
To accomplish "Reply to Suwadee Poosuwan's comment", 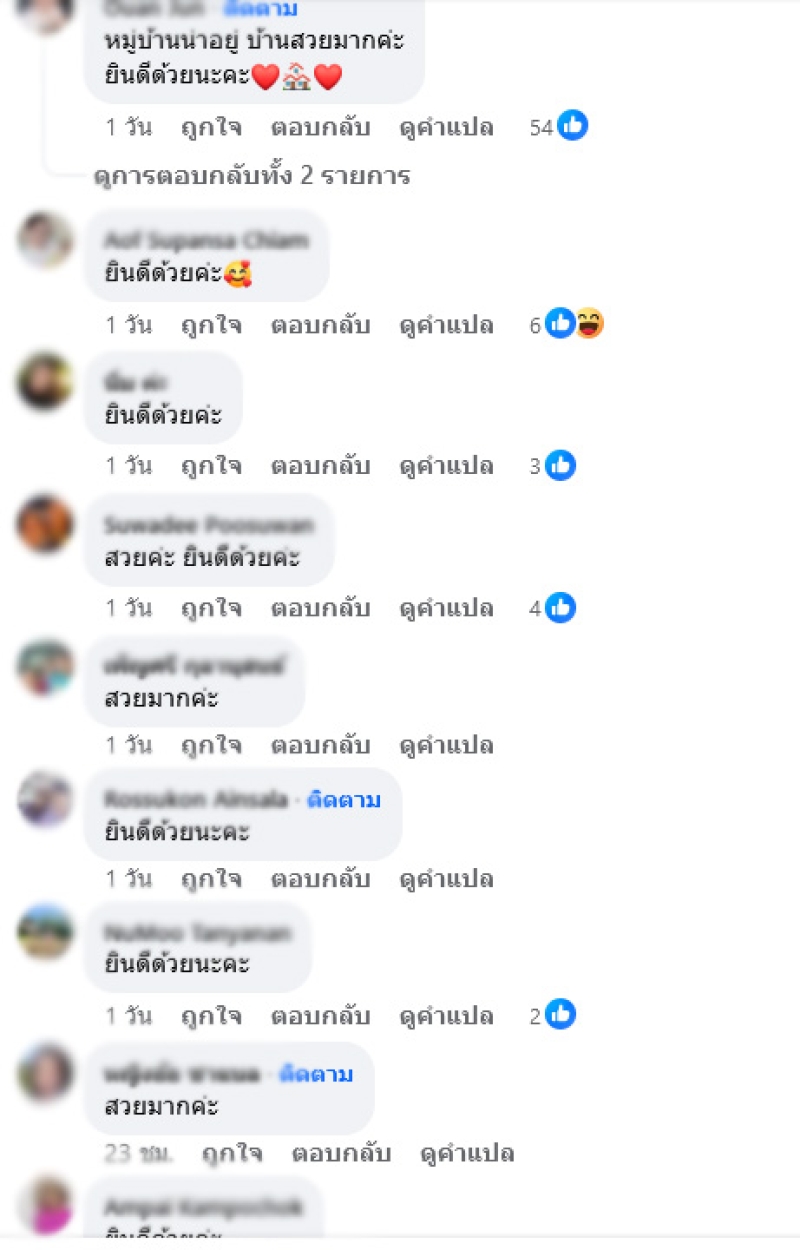I will pos(320,608).
